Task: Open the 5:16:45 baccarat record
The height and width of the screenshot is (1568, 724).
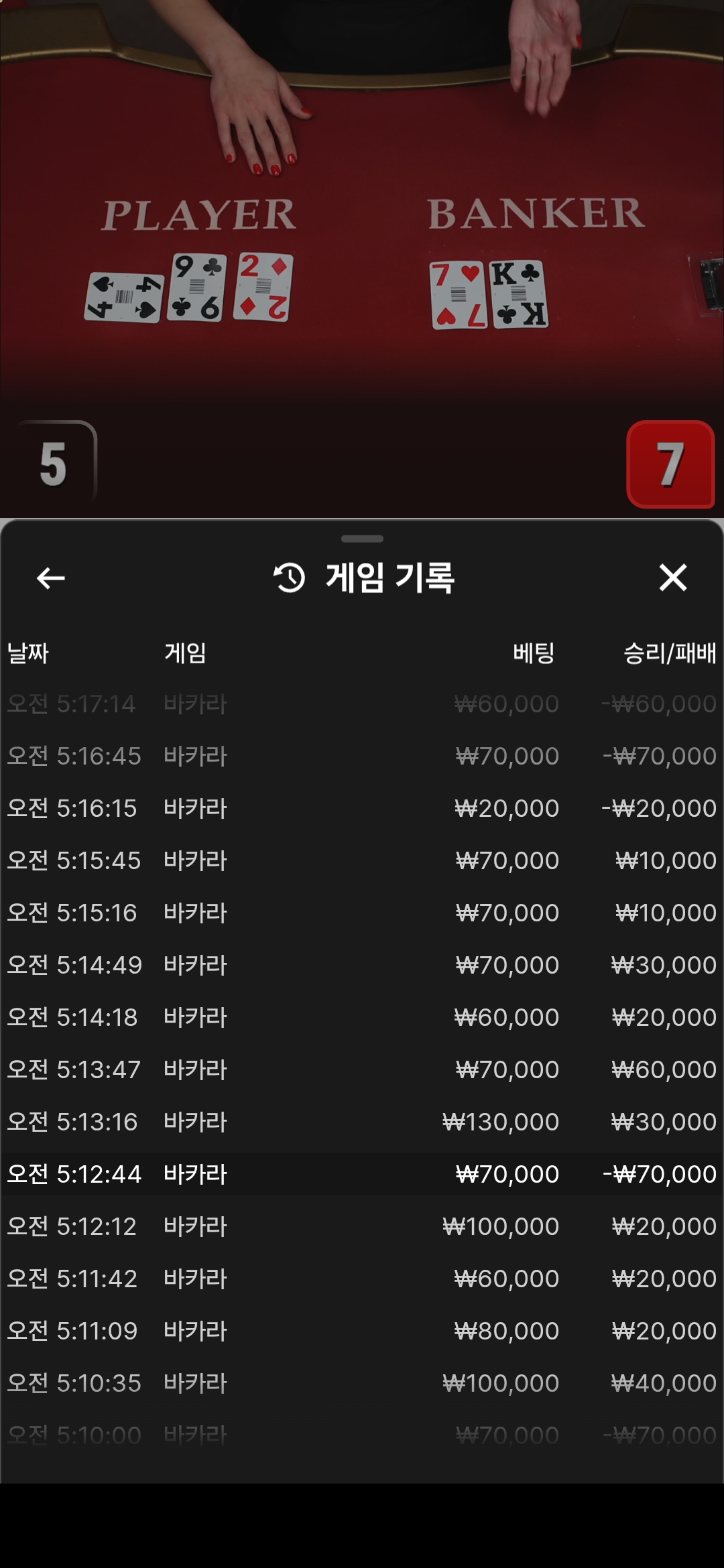Action: click(362, 756)
